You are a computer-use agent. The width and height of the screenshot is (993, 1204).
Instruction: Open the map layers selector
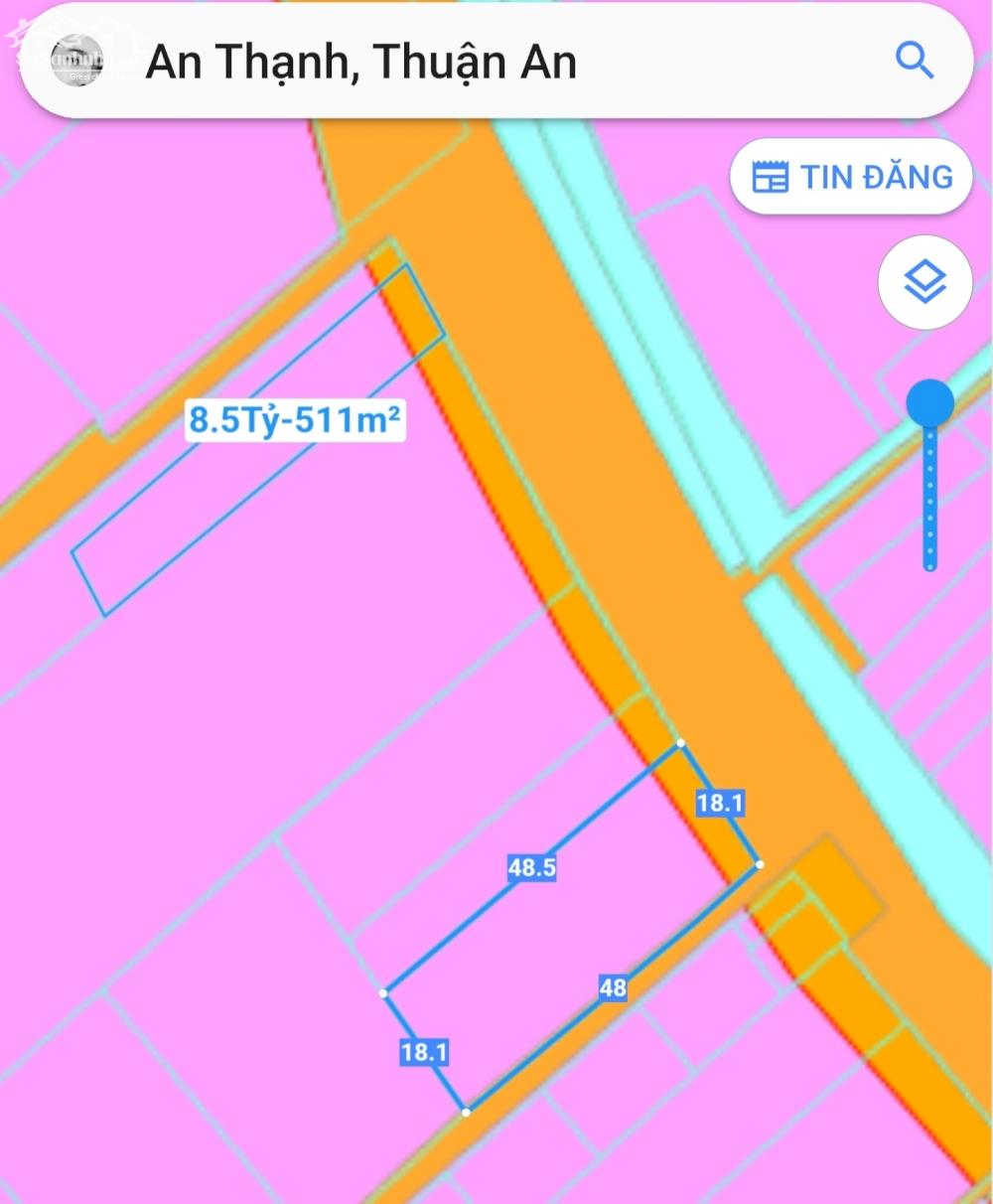click(x=924, y=283)
